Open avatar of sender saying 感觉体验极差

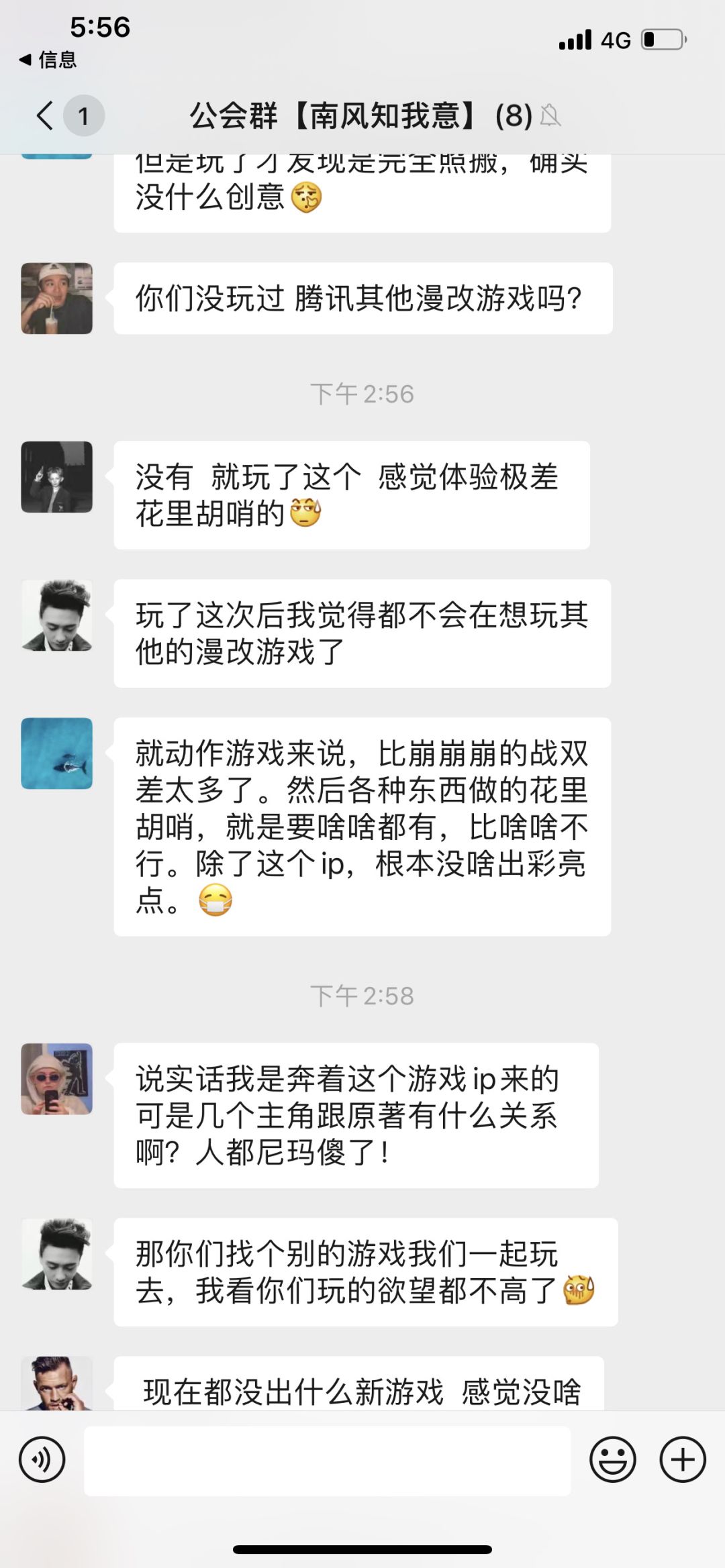point(56,477)
